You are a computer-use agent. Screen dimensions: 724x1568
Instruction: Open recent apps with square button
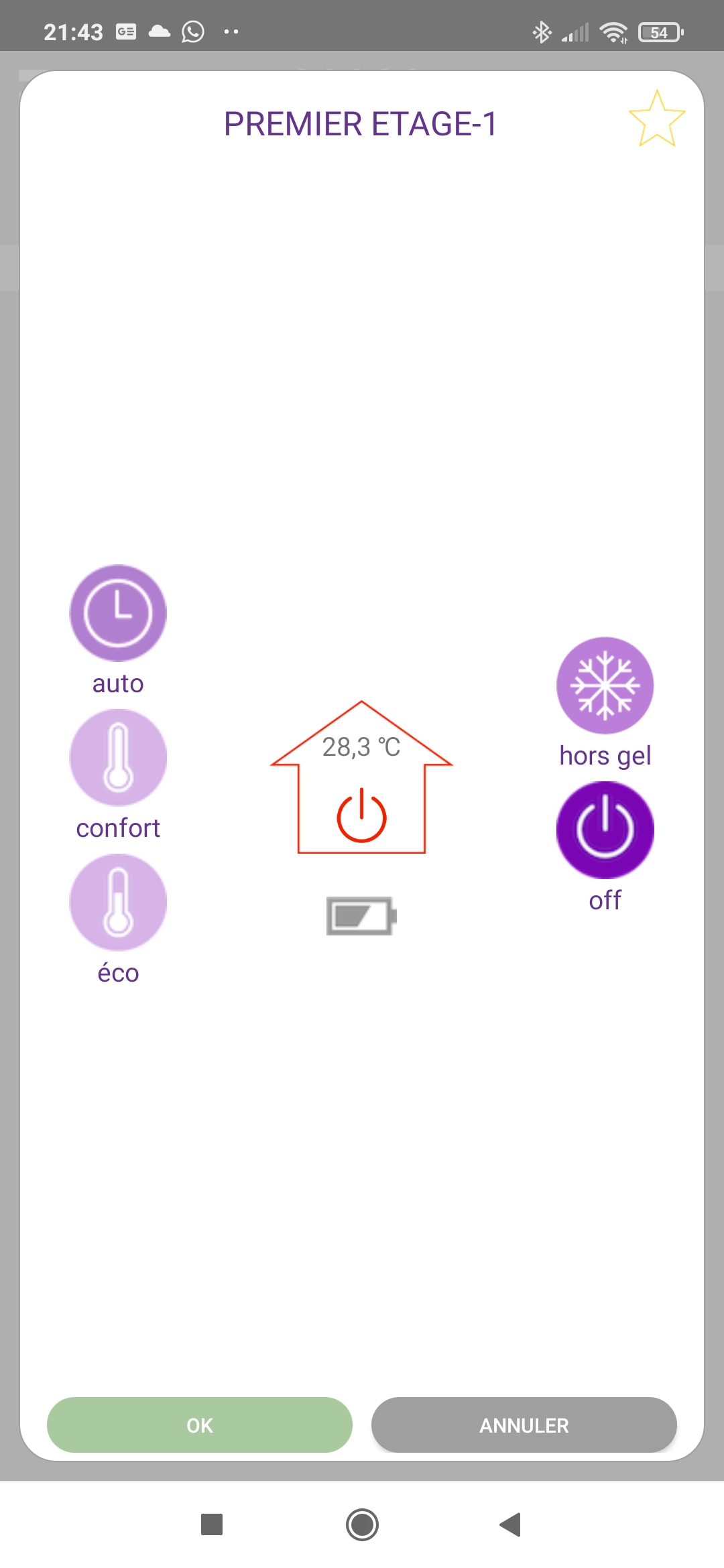coord(212,1524)
